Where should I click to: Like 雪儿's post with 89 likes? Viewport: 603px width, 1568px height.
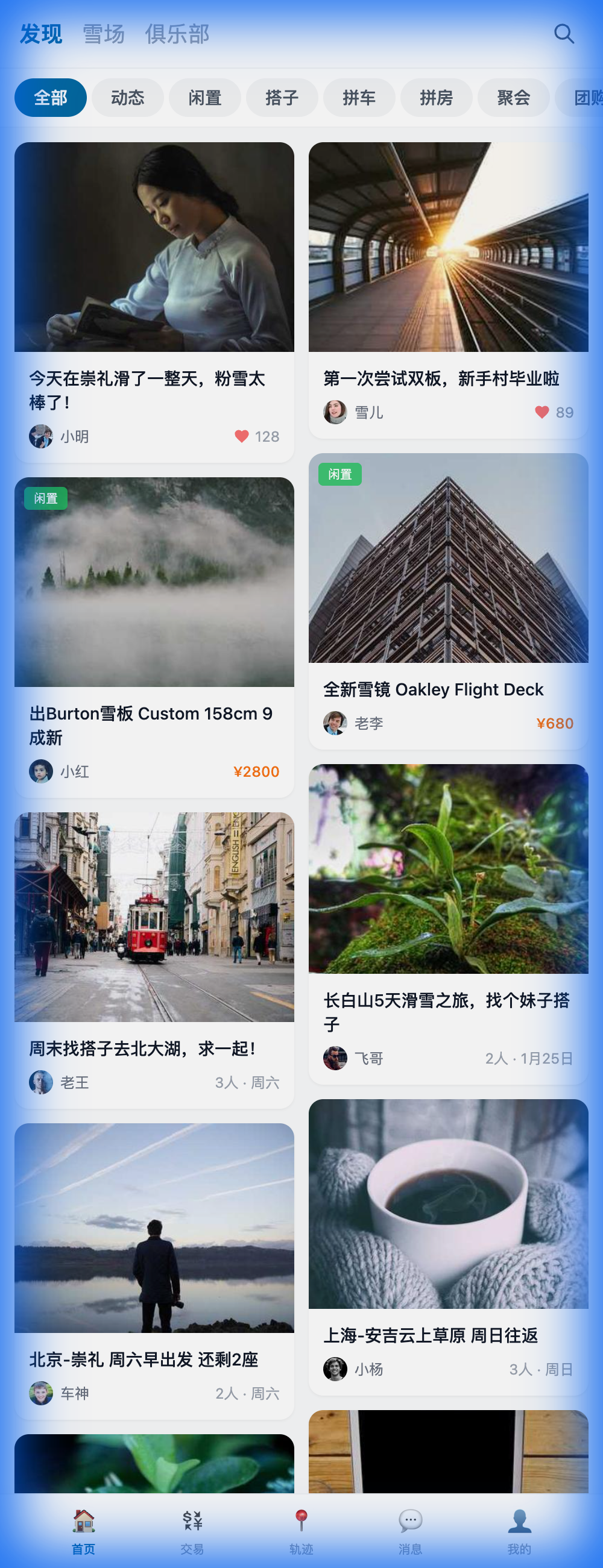(541, 412)
